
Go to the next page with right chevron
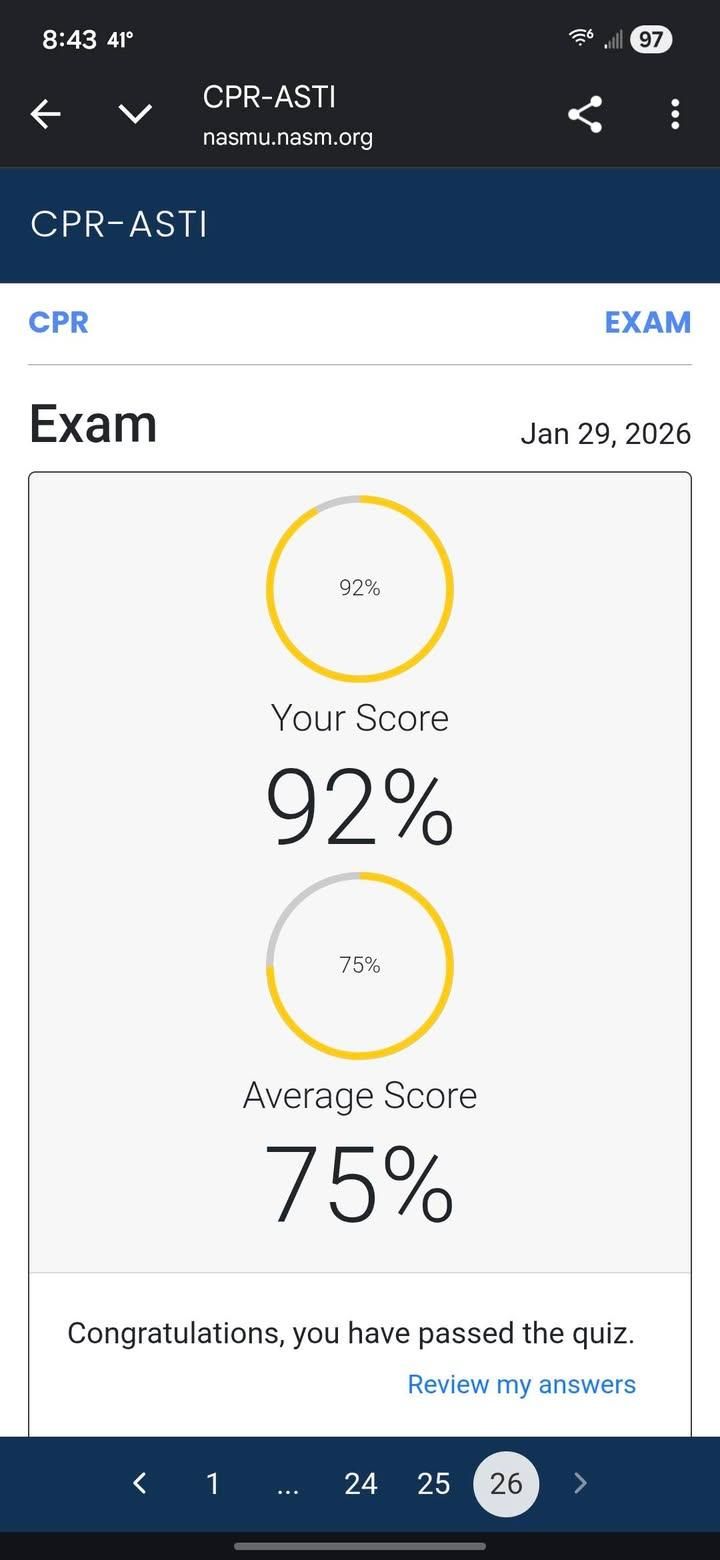point(580,1483)
